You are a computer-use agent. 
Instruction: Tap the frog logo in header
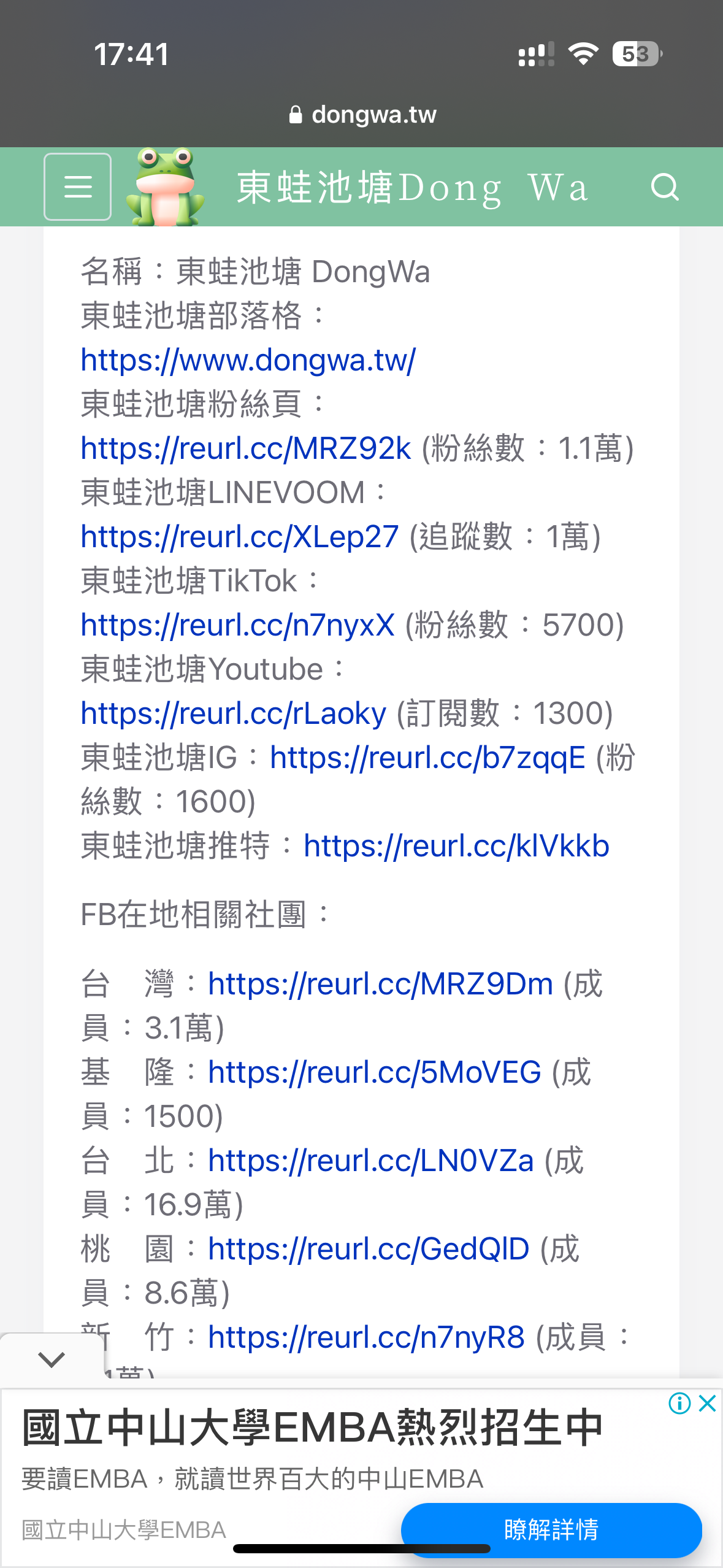[x=165, y=186]
